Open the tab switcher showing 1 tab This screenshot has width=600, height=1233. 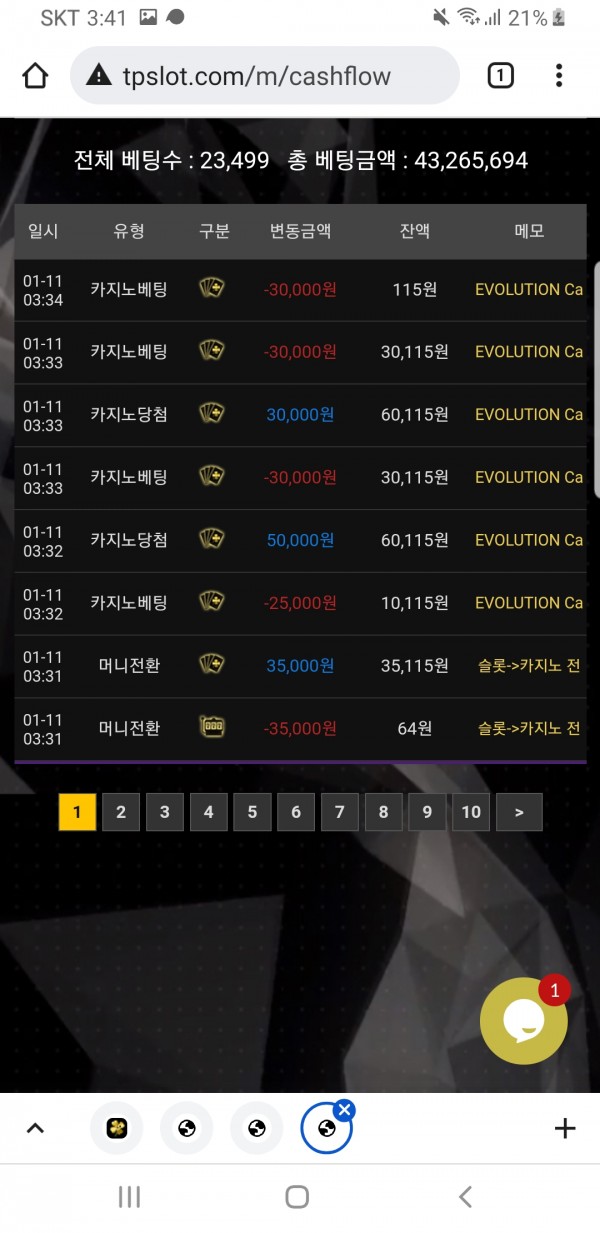[x=500, y=76]
